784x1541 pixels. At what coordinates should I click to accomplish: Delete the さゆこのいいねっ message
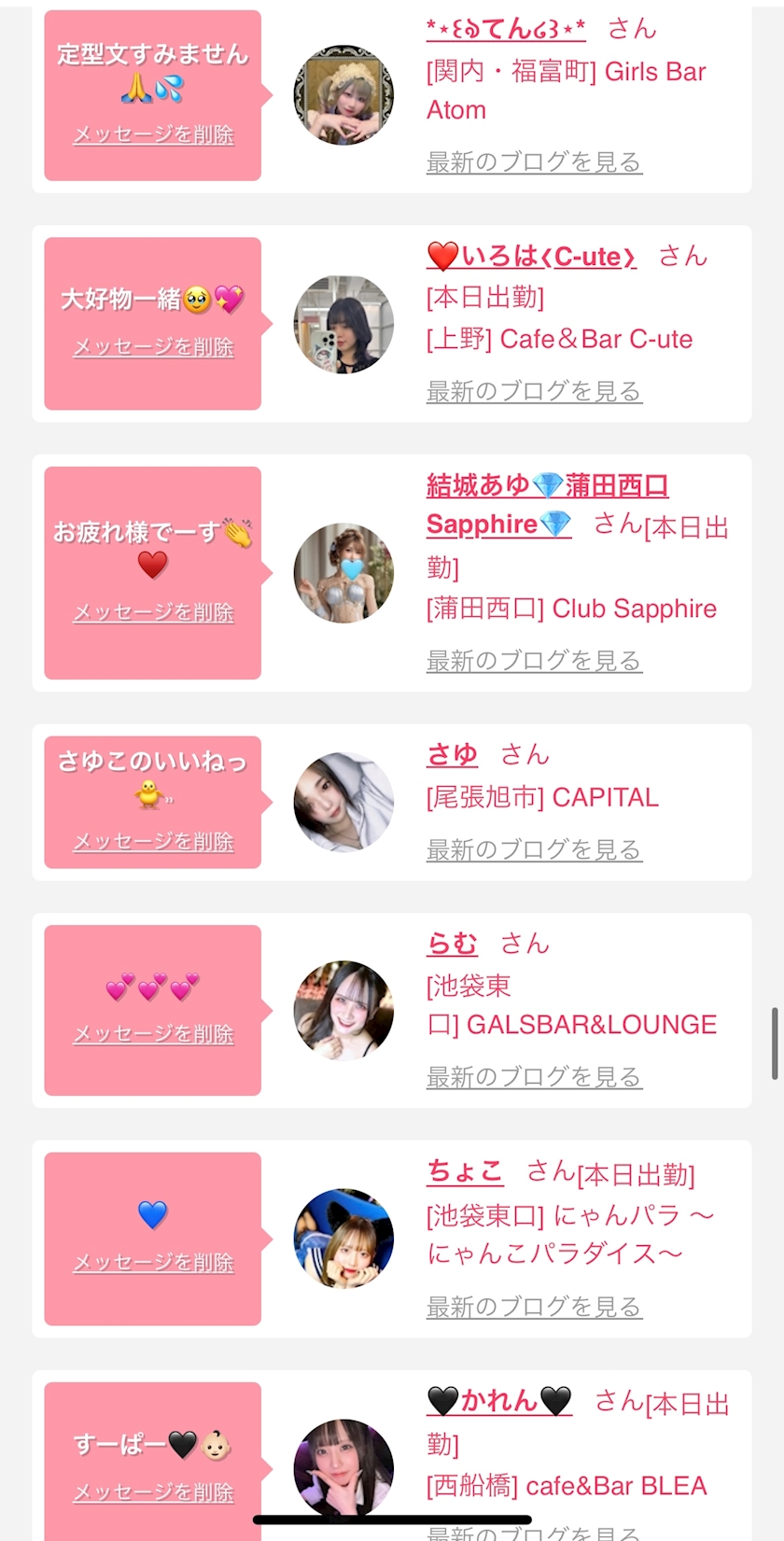coord(153,842)
